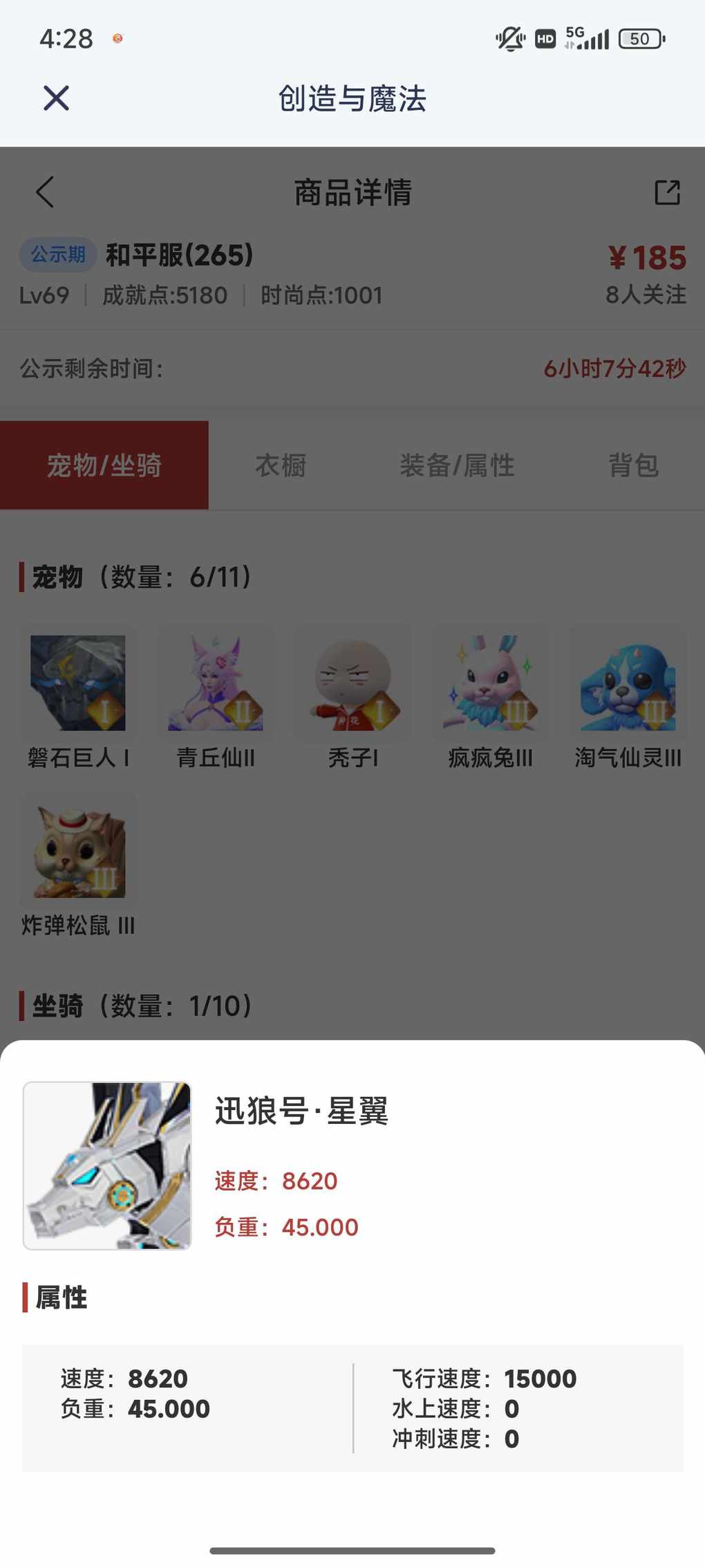Viewport: 705px width, 1568px height.
Task: Share this product listing
Action: click(667, 192)
